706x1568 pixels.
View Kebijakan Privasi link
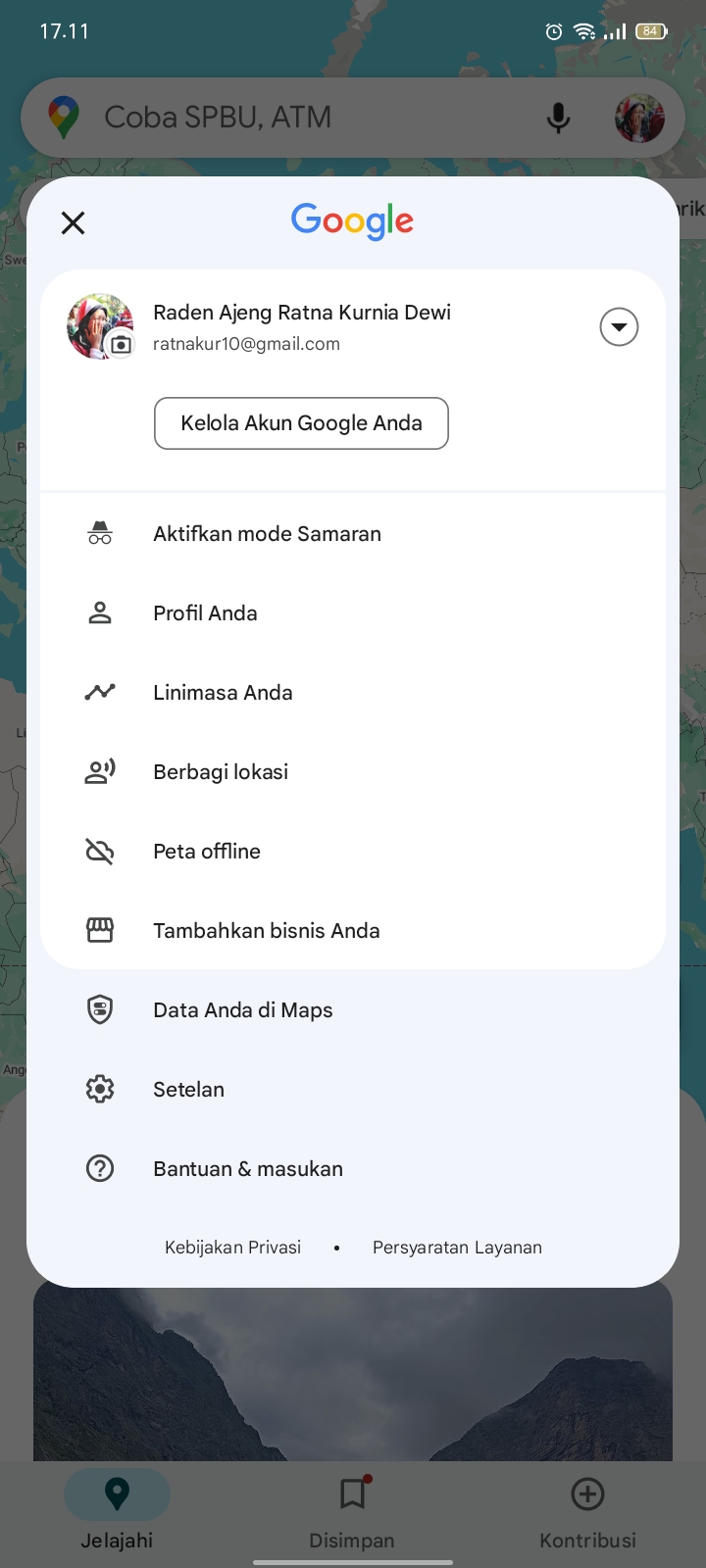tap(233, 1248)
